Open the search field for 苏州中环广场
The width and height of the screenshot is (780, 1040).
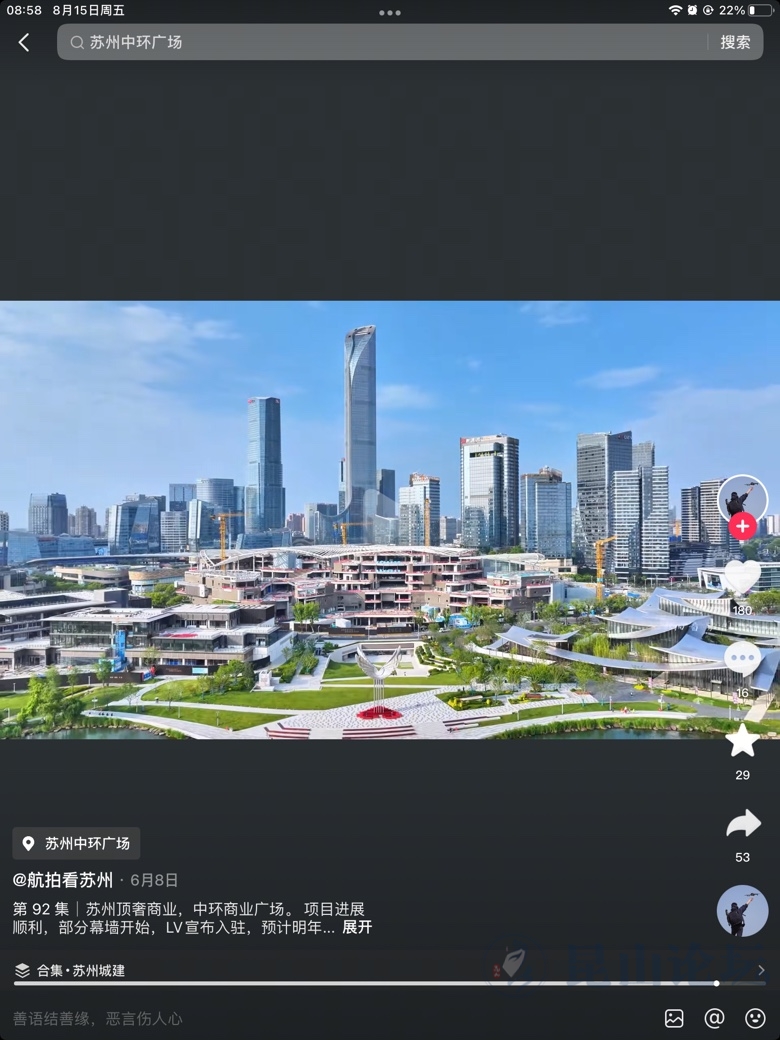point(380,42)
